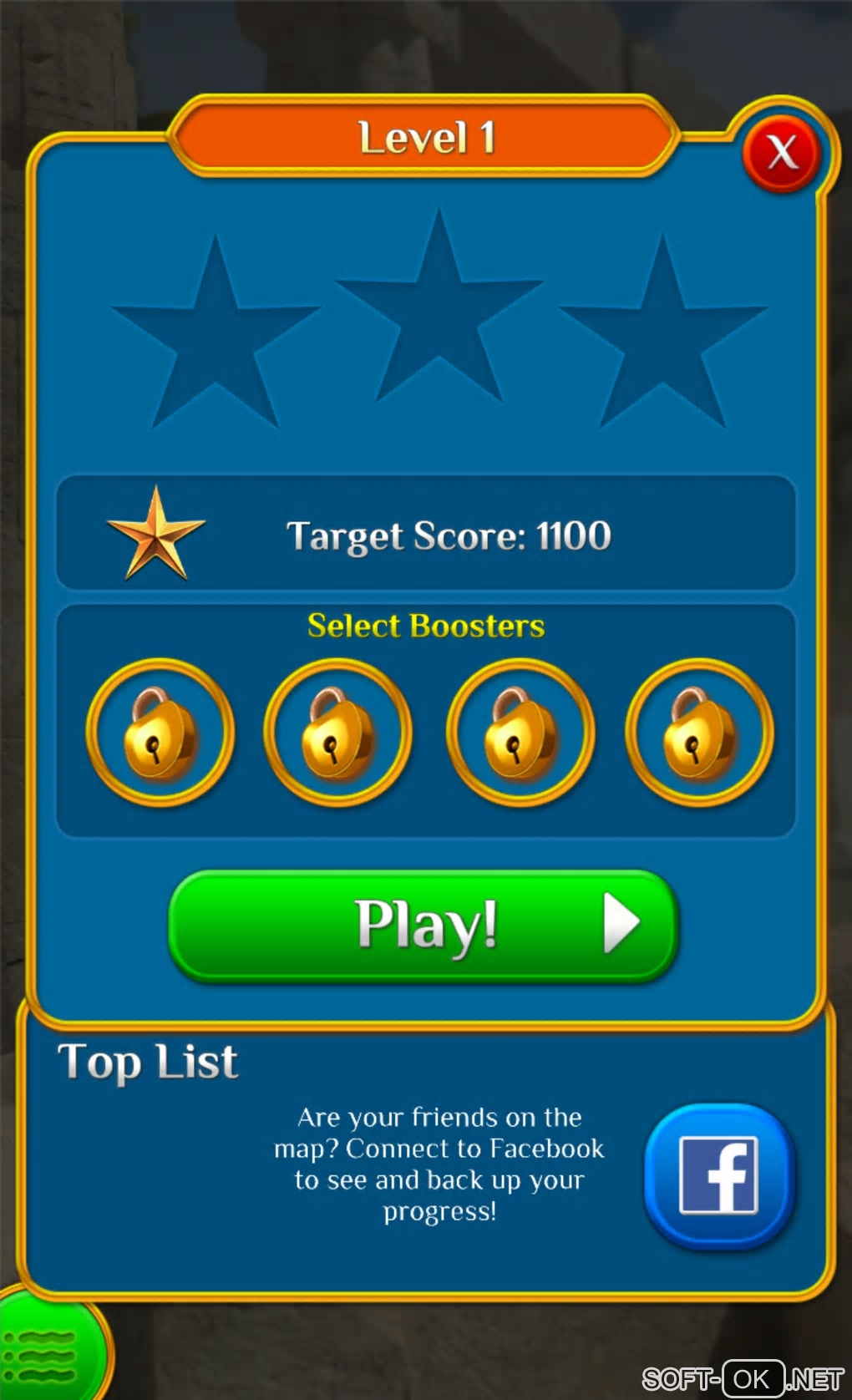The image size is (852, 1400).
Task: Select the second locked booster
Action: tap(337, 733)
